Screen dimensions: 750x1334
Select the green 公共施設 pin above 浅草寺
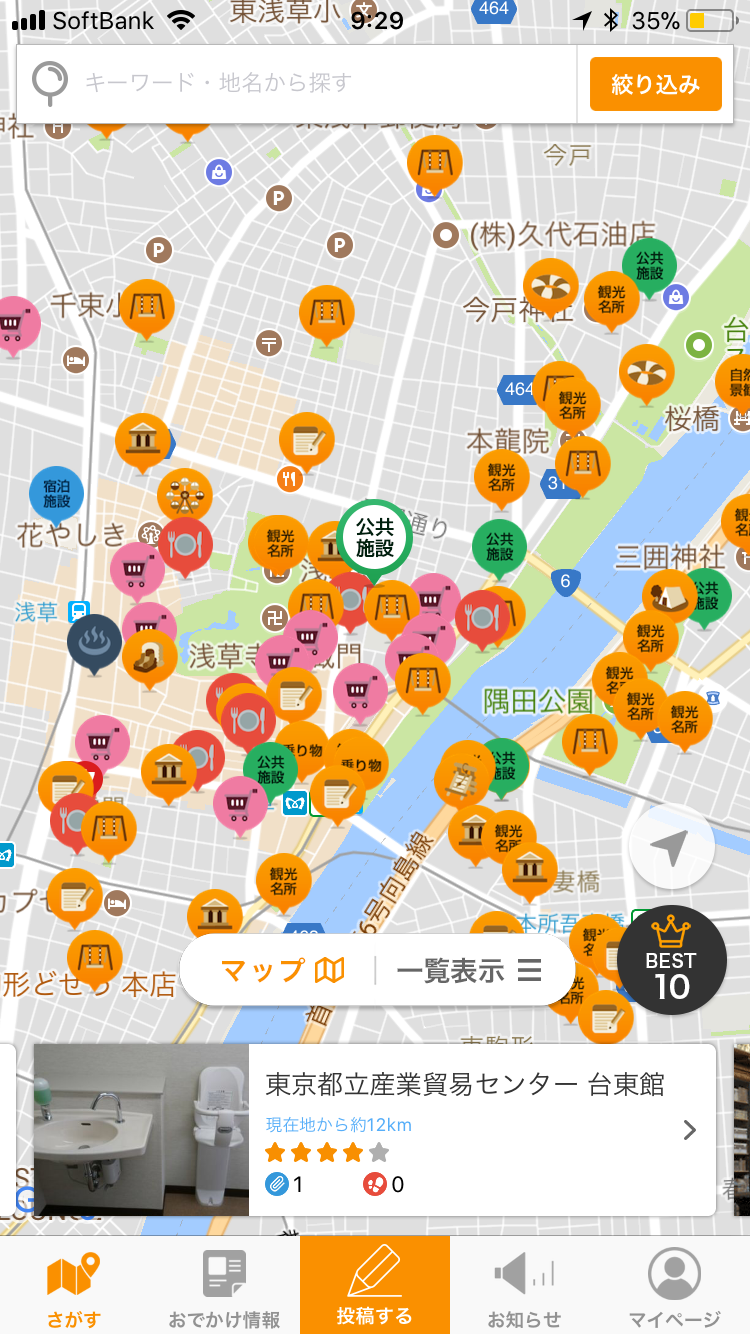(375, 537)
